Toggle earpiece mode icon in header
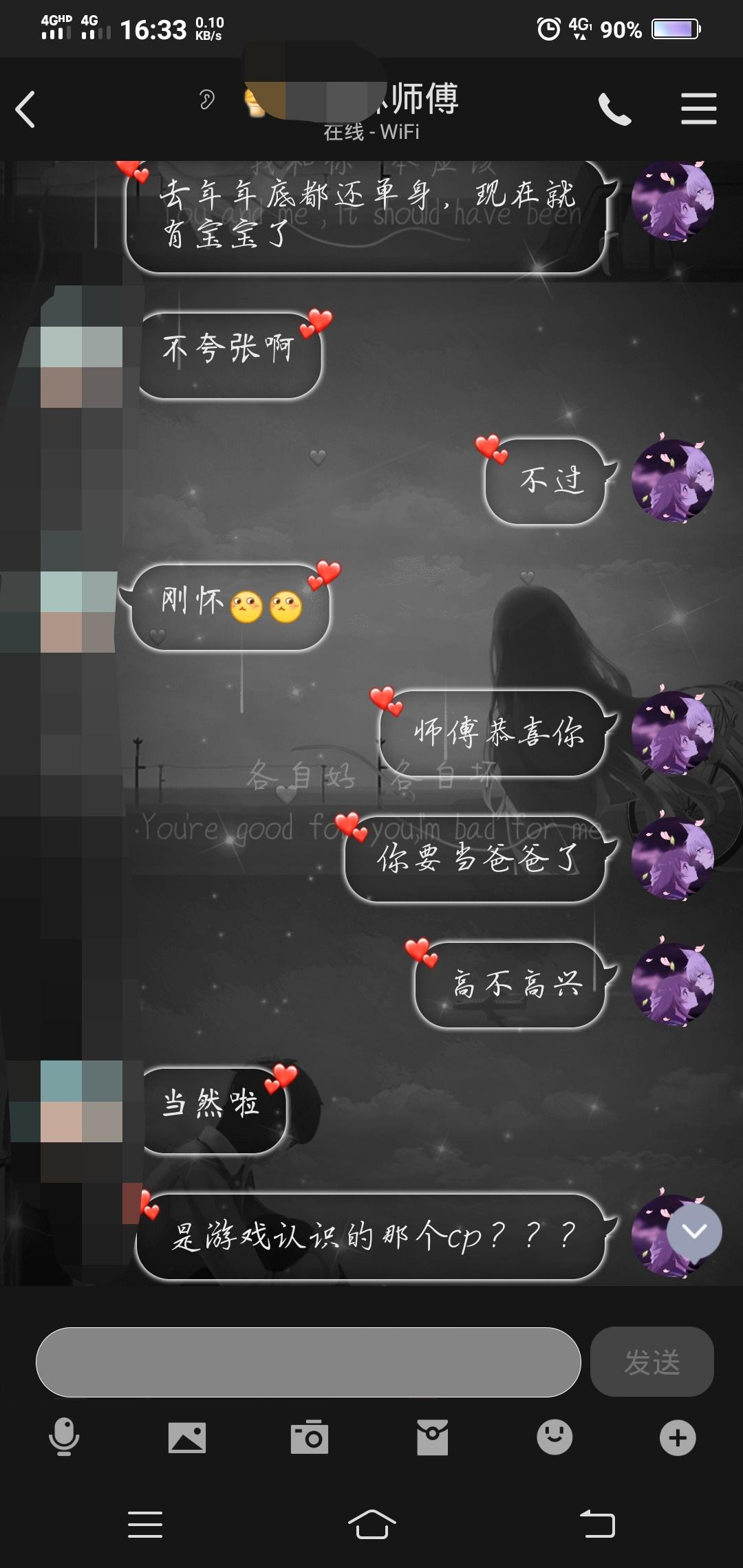 pos(206,100)
